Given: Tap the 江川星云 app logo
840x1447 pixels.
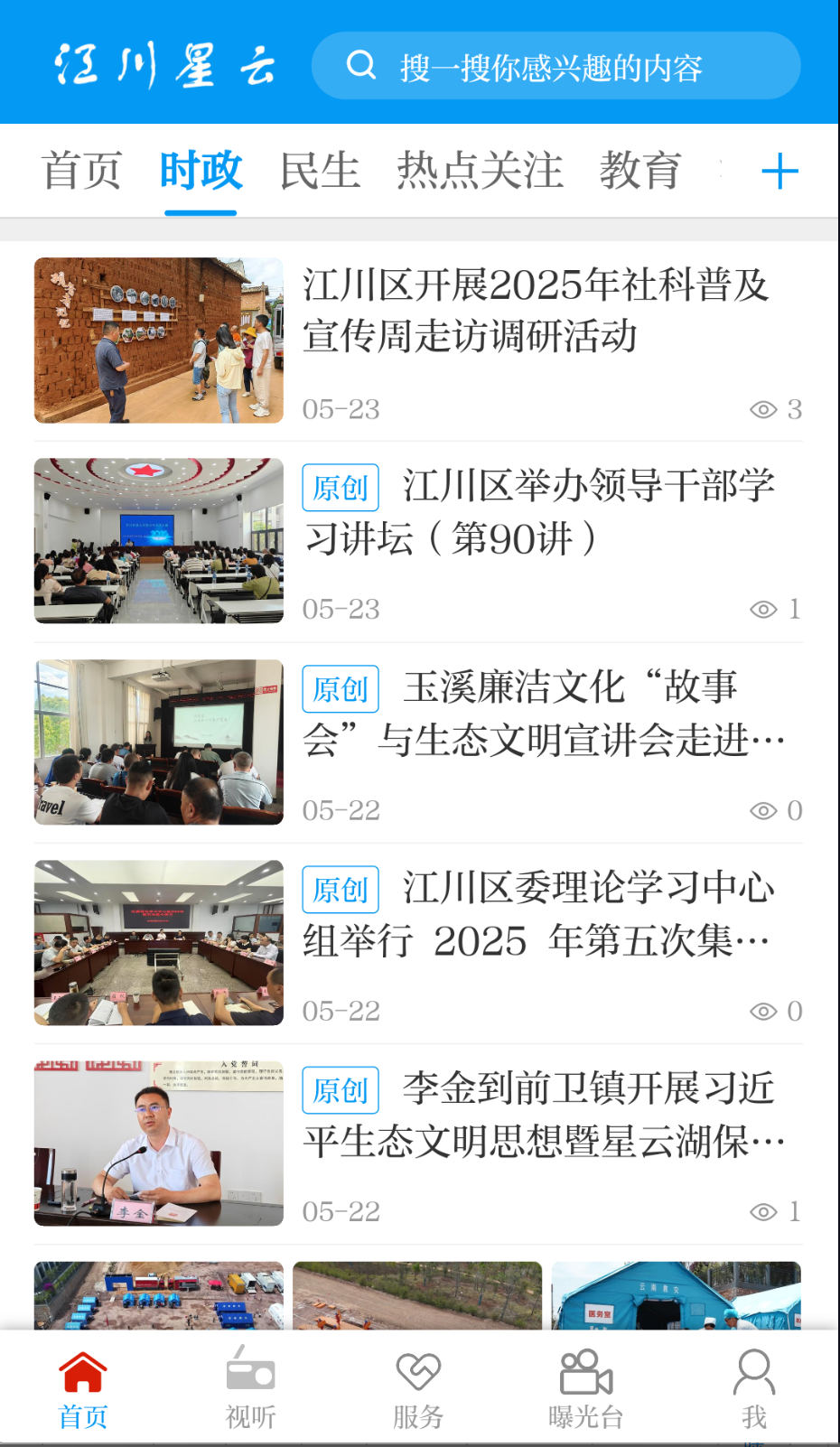Looking at the screenshot, I should tap(165, 61).
